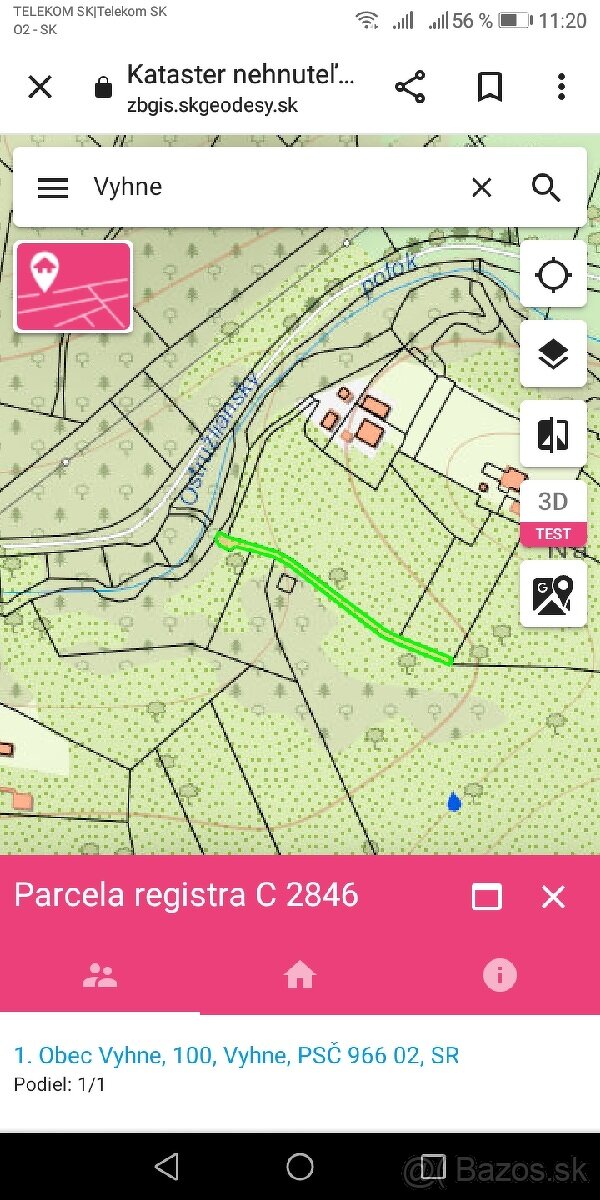
Task: Open the browser overflow menu
Action: (562, 87)
